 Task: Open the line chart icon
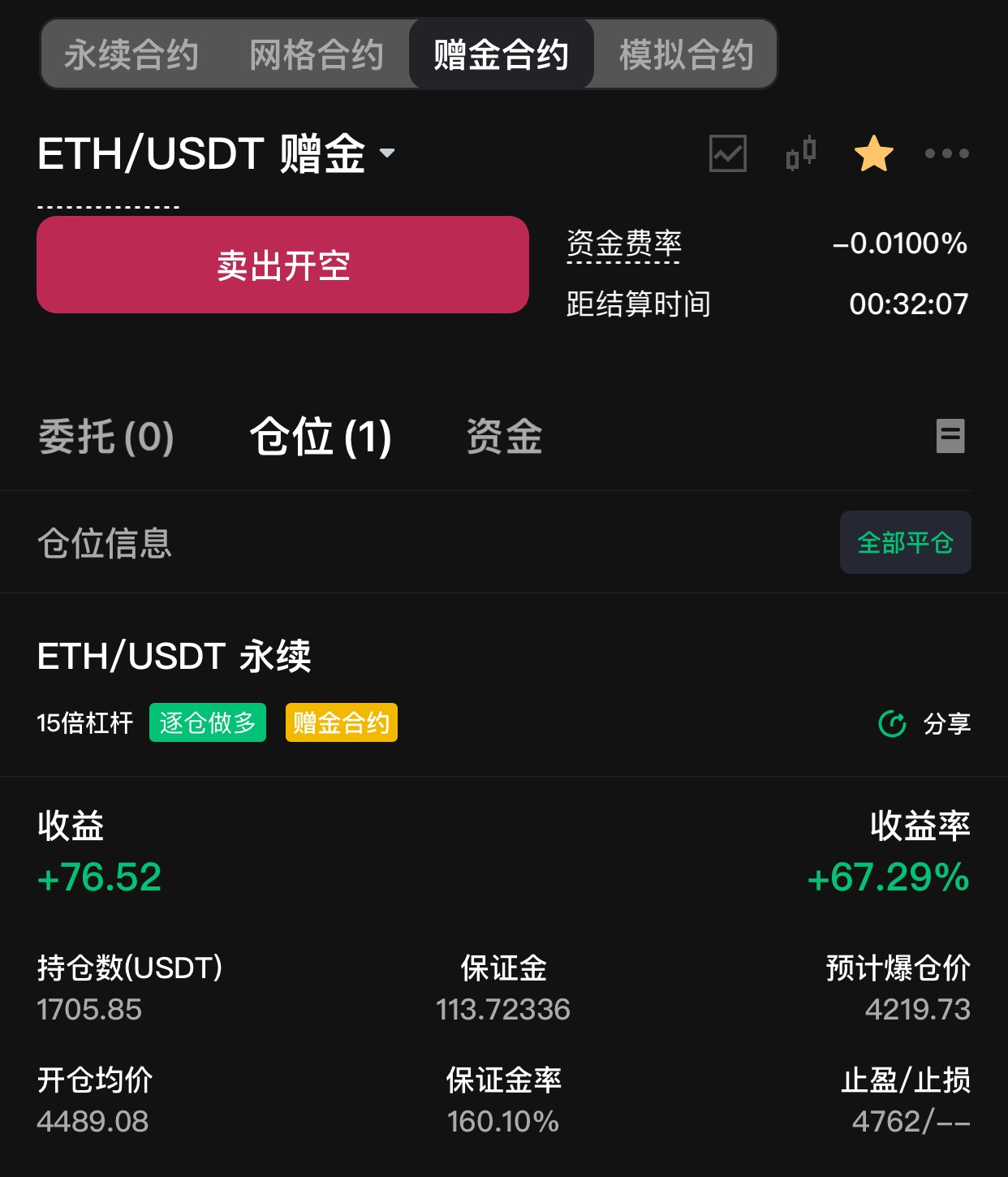point(728,153)
